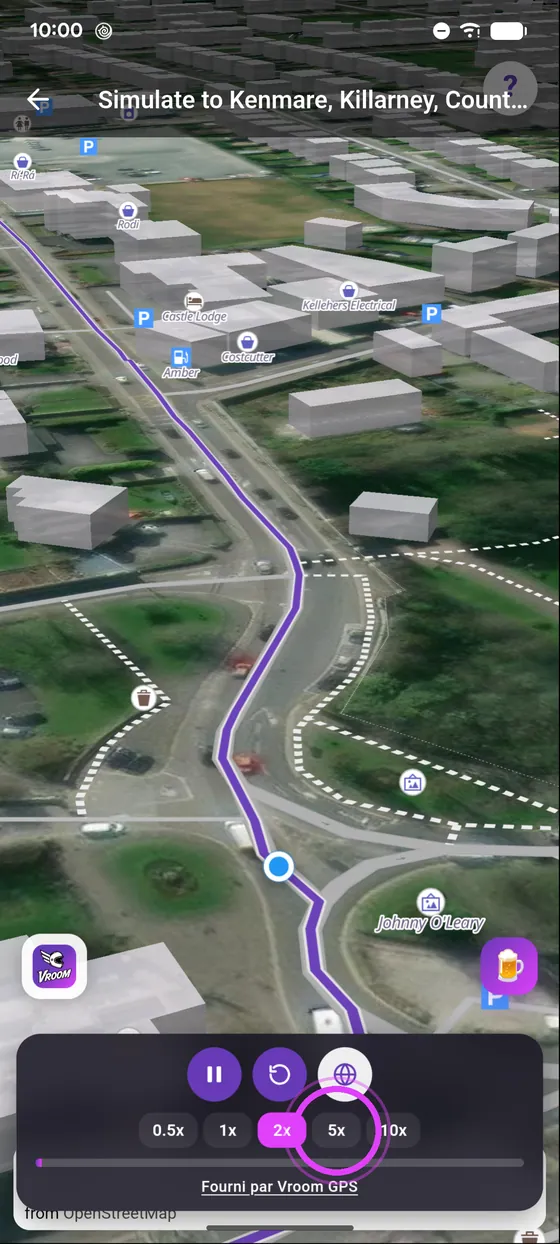Screen dimensions: 560x1244
Task: Pause the route simulation
Action: point(214,1075)
